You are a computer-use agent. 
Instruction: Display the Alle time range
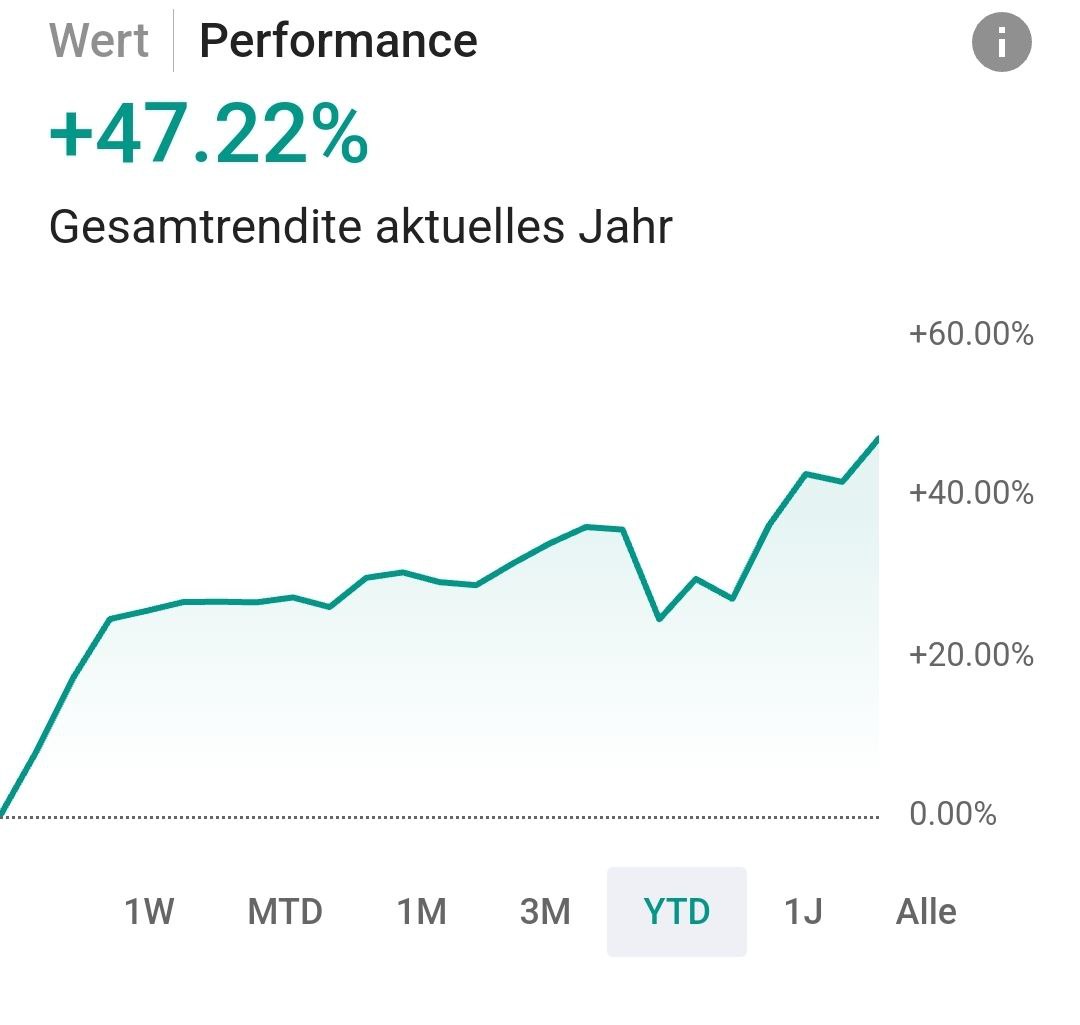pyautogui.click(x=926, y=911)
